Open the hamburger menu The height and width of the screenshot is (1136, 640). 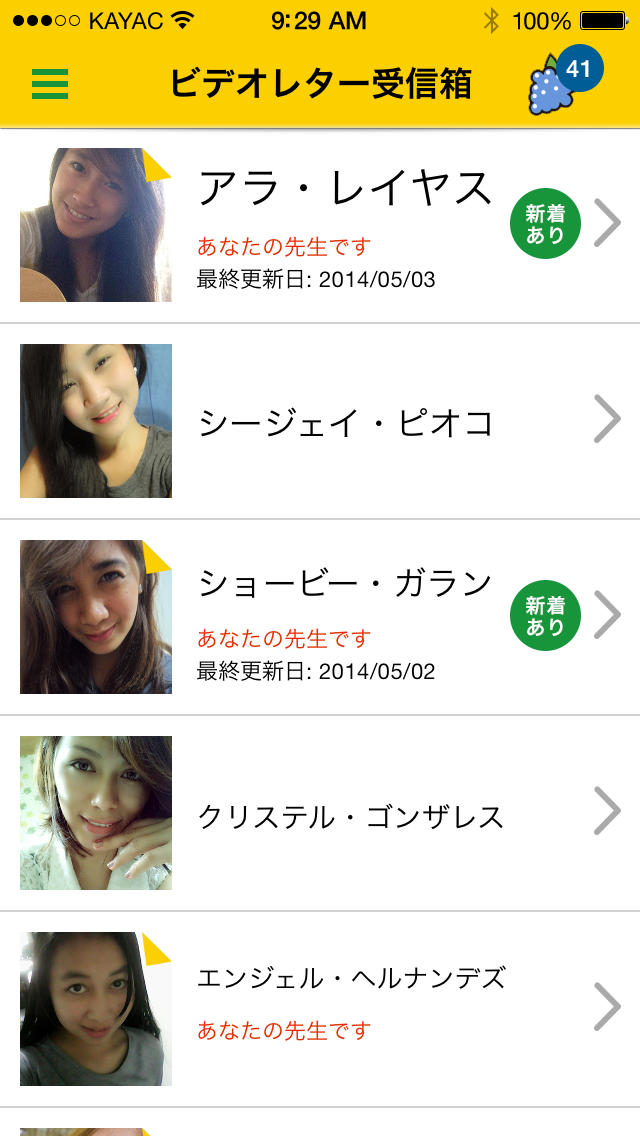(x=50, y=84)
